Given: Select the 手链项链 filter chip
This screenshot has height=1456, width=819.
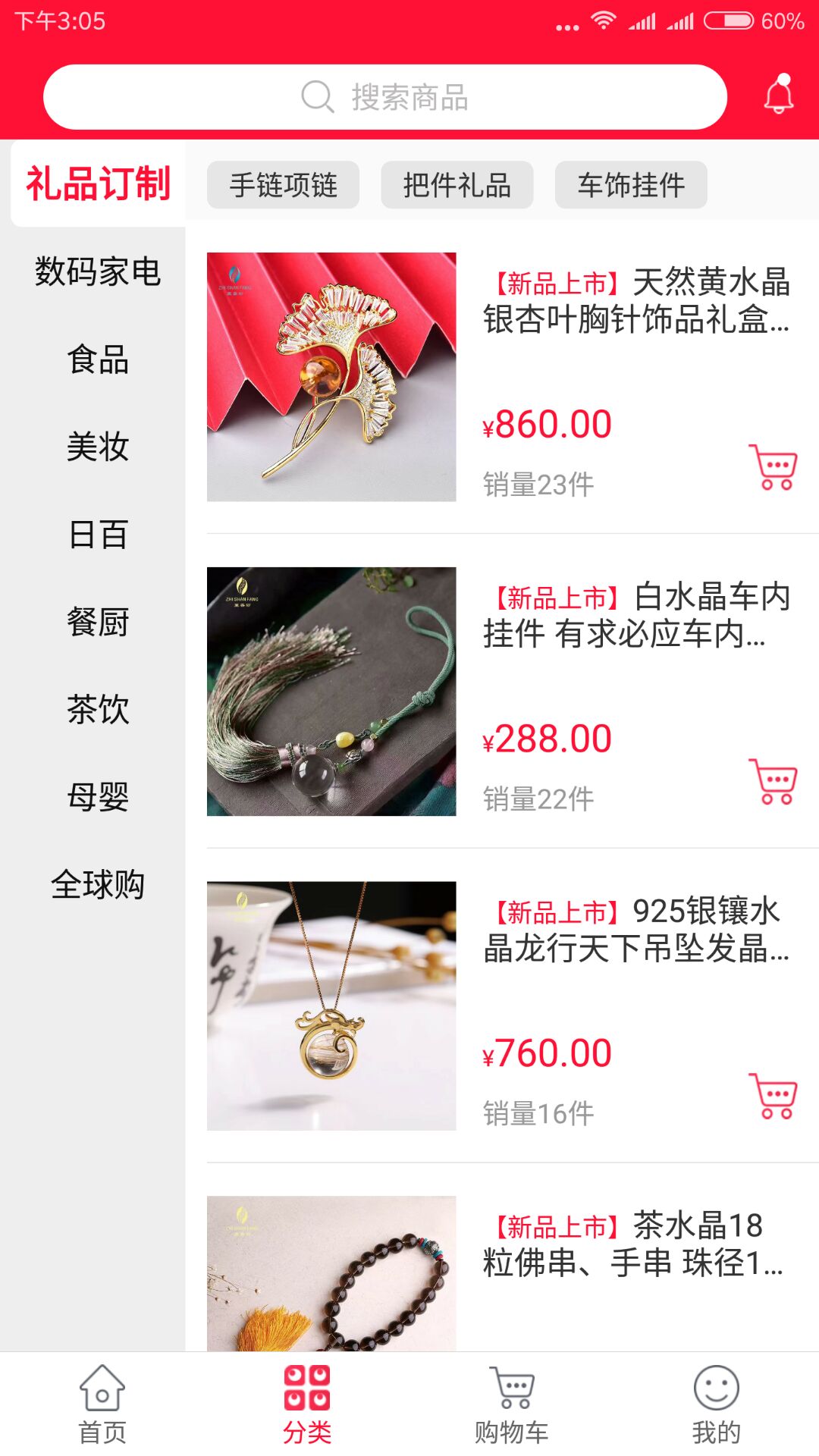Looking at the screenshot, I should pyautogui.click(x=283, y=184).
